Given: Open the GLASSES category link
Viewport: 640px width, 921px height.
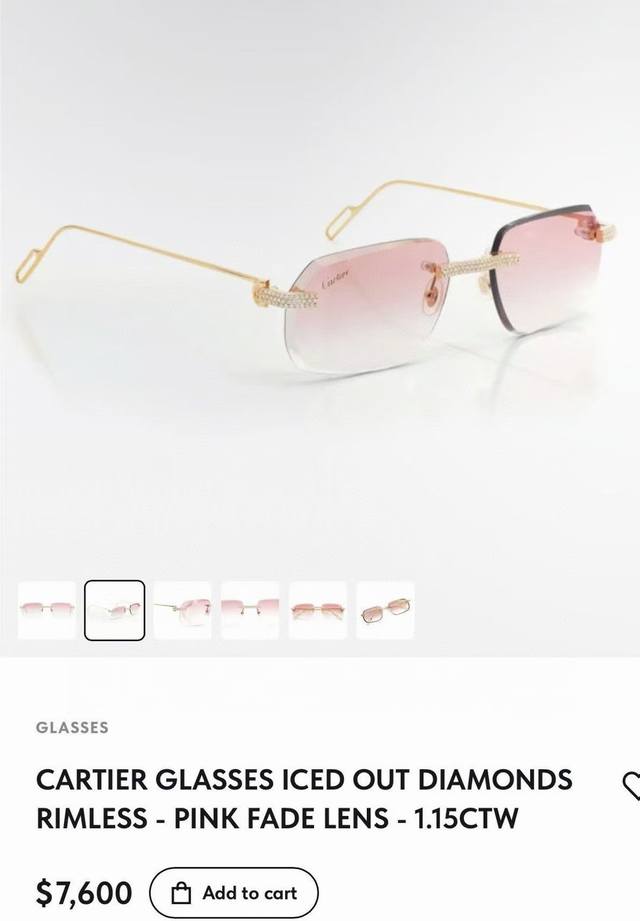Looking at the screenshot, I should (72, 728).
